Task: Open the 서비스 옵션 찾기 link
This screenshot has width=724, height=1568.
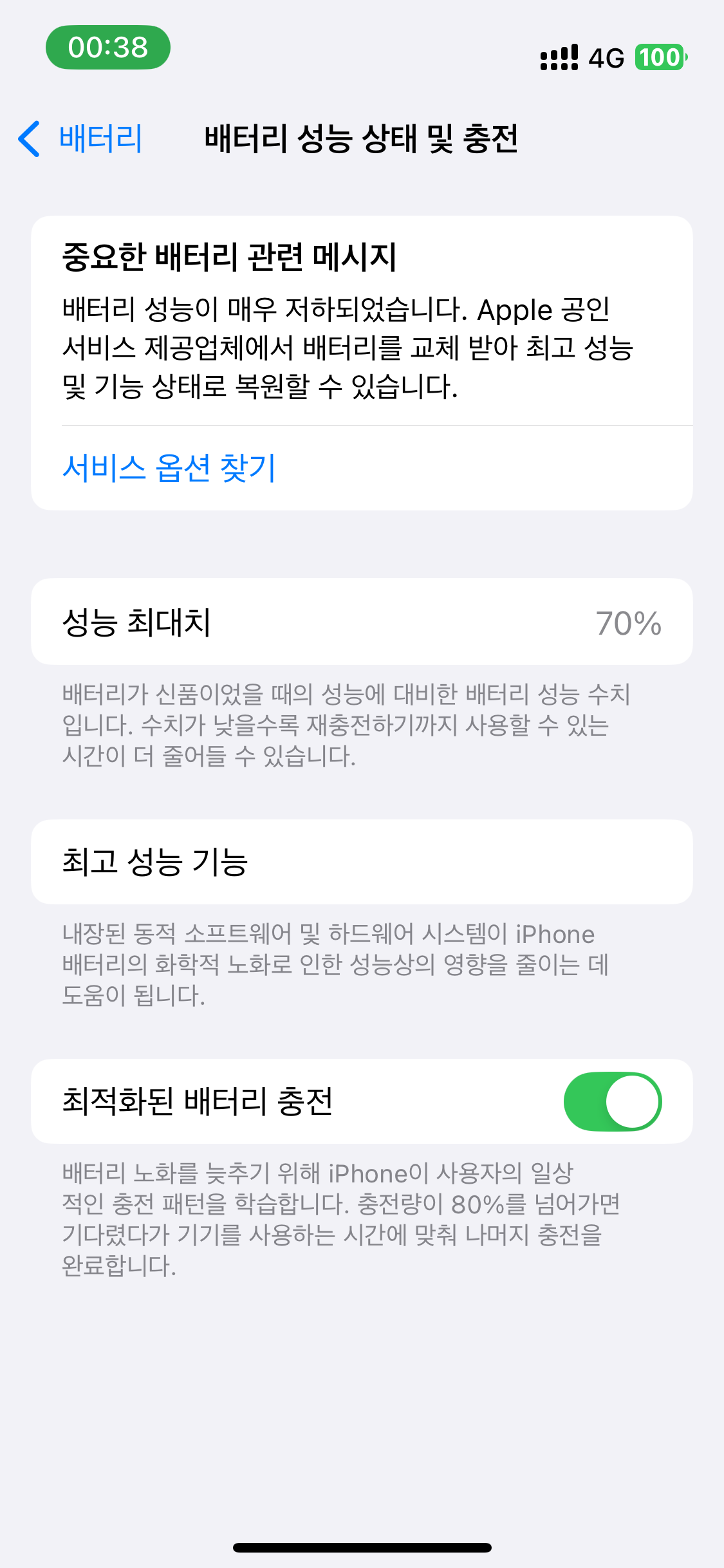Action: [169, 468]
